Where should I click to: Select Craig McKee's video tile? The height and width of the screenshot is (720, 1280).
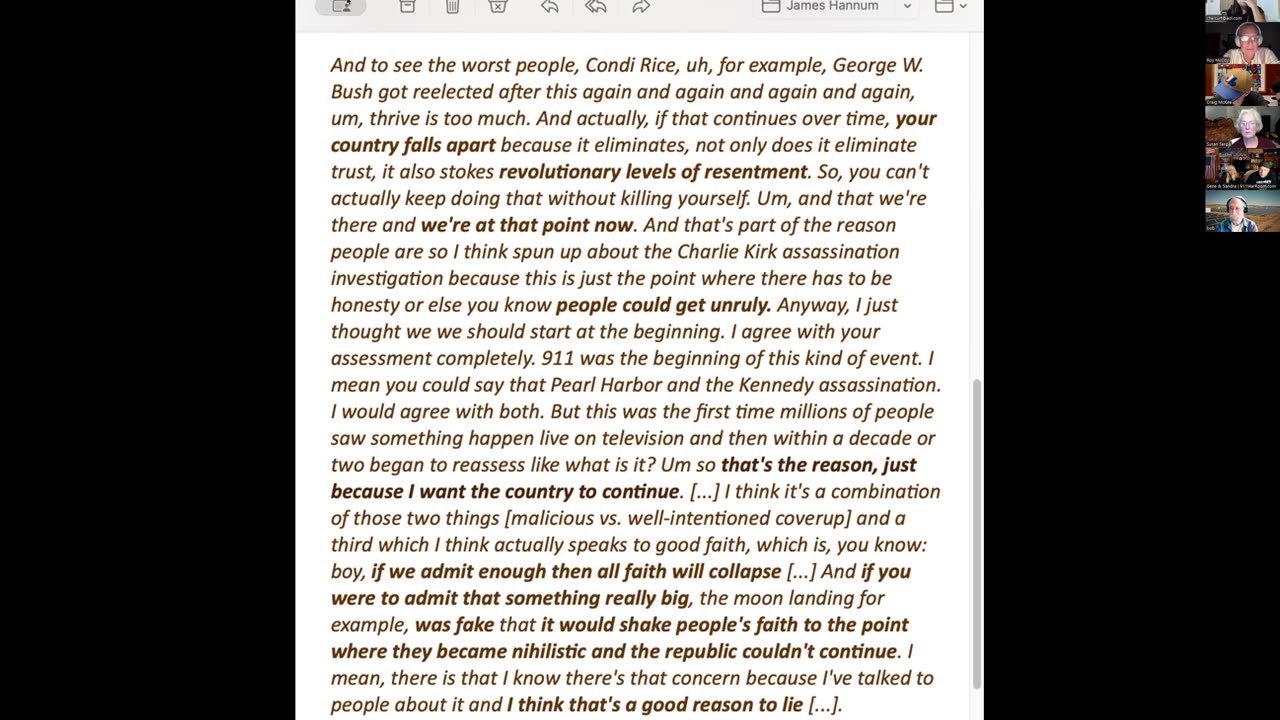(1241, 85)
